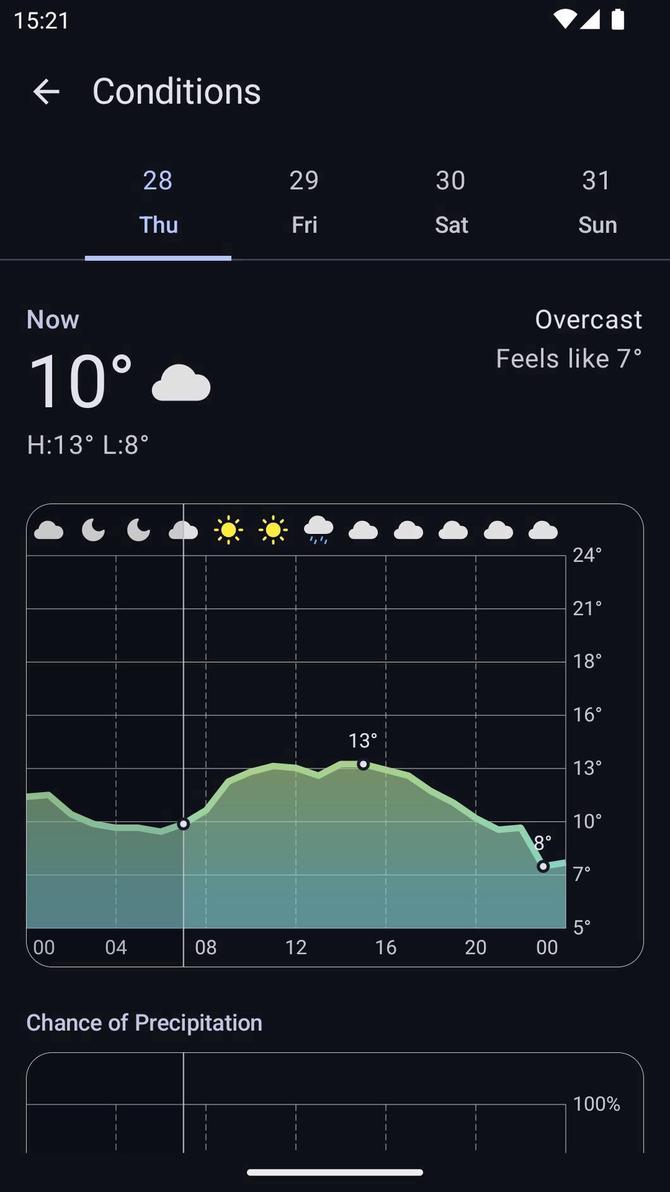Switch to the Sat 30 forecast
This screenshot has height=1192, width=670.
(x=451, y=202)
